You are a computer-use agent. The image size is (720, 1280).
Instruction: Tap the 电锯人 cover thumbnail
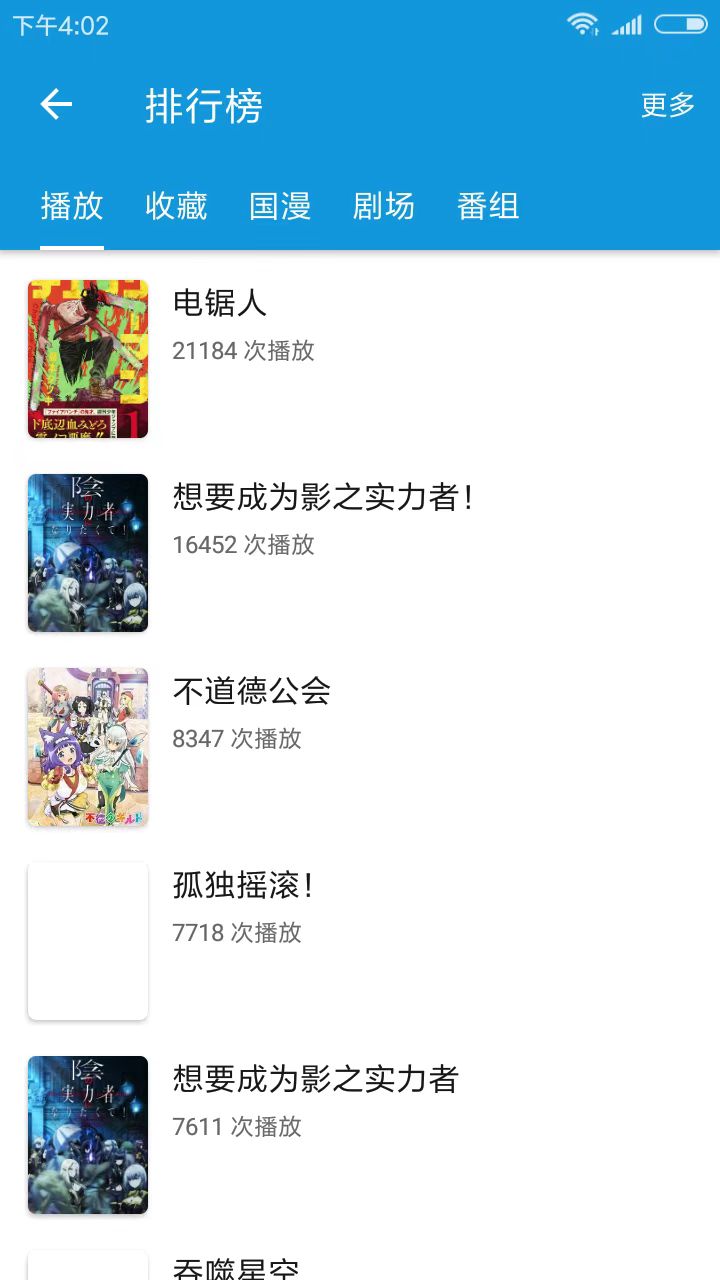tap(87, 358)
